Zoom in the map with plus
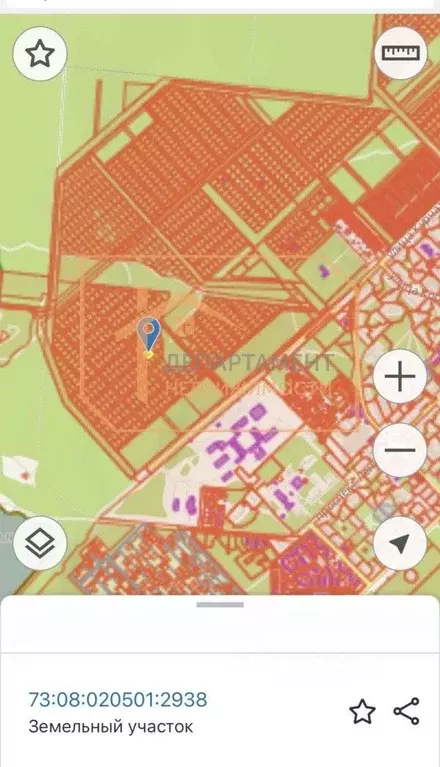The width and height of the screenshot is (440, 767). 400,377
